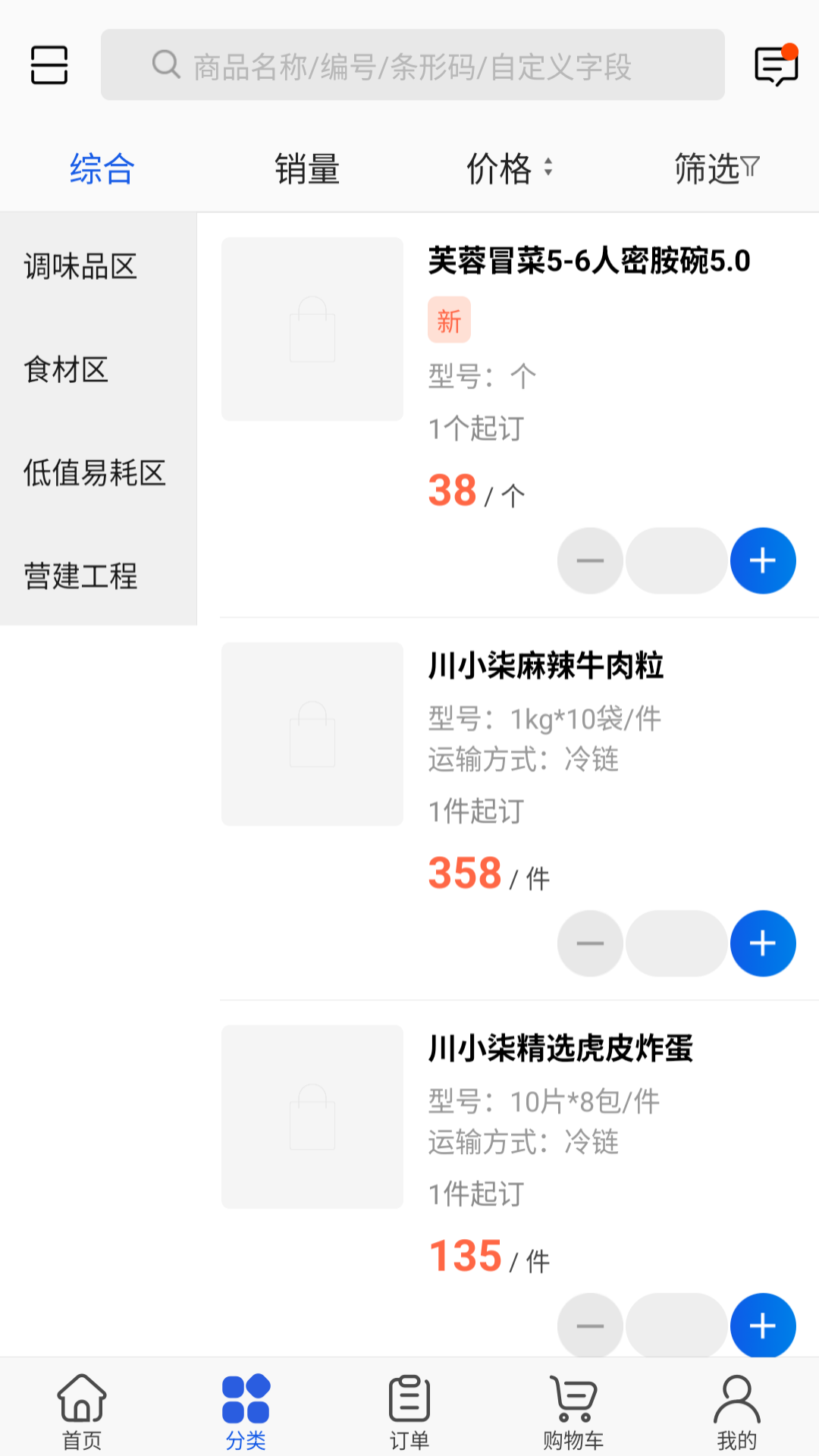Tap the product search field

[413, 65]
